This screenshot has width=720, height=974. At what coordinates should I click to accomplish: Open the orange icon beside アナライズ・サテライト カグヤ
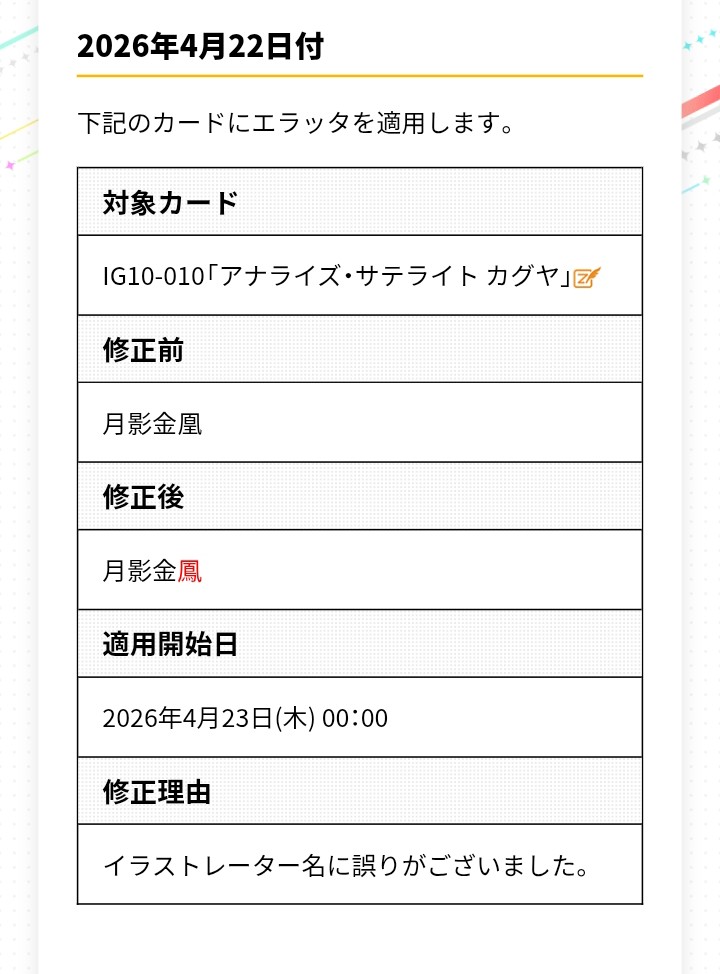[x=586, y=277]
